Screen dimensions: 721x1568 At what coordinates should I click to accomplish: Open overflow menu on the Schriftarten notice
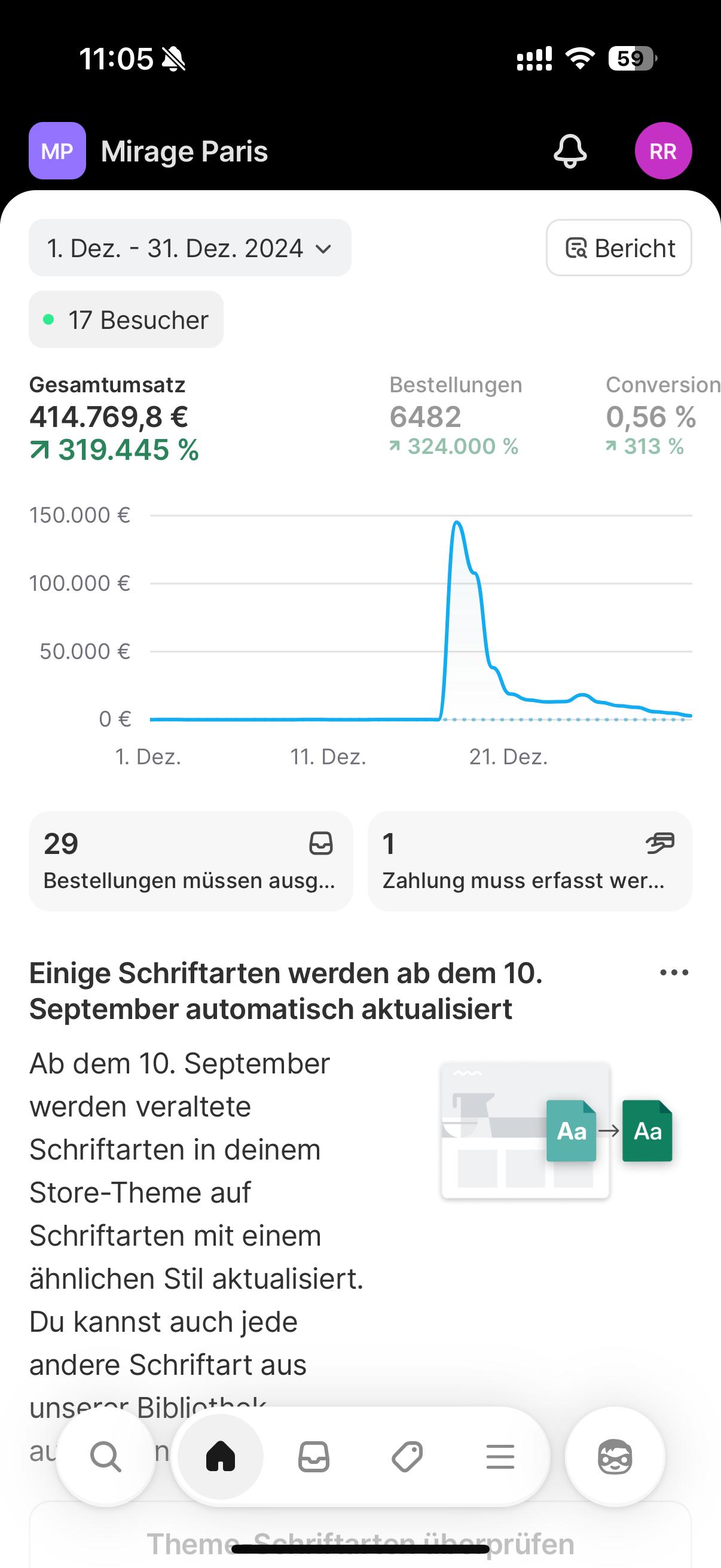674,973
